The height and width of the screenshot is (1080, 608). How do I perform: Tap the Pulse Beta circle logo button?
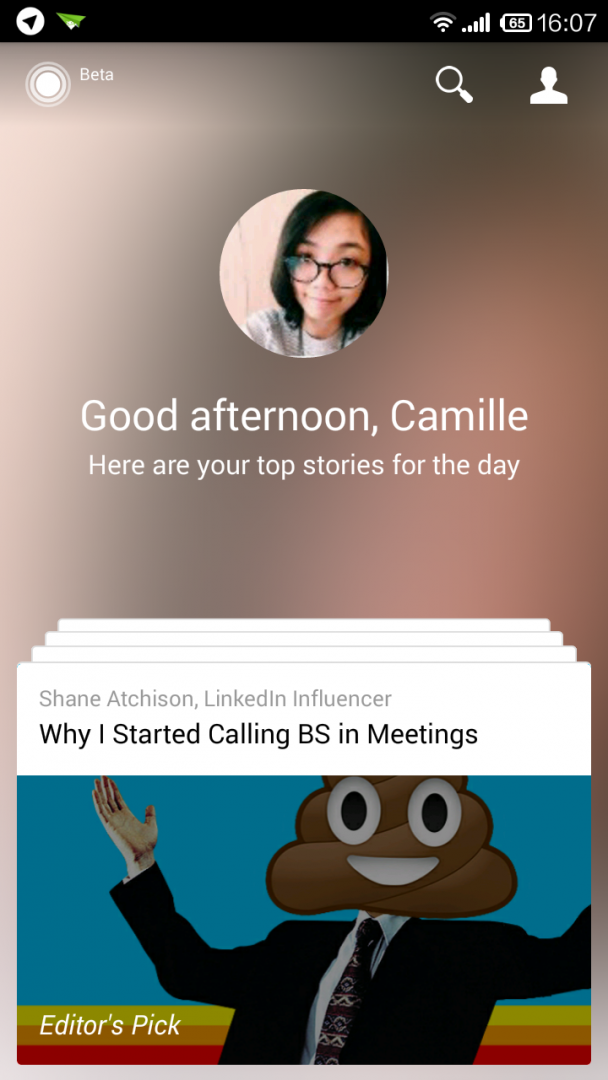click(x=47, y=85)
